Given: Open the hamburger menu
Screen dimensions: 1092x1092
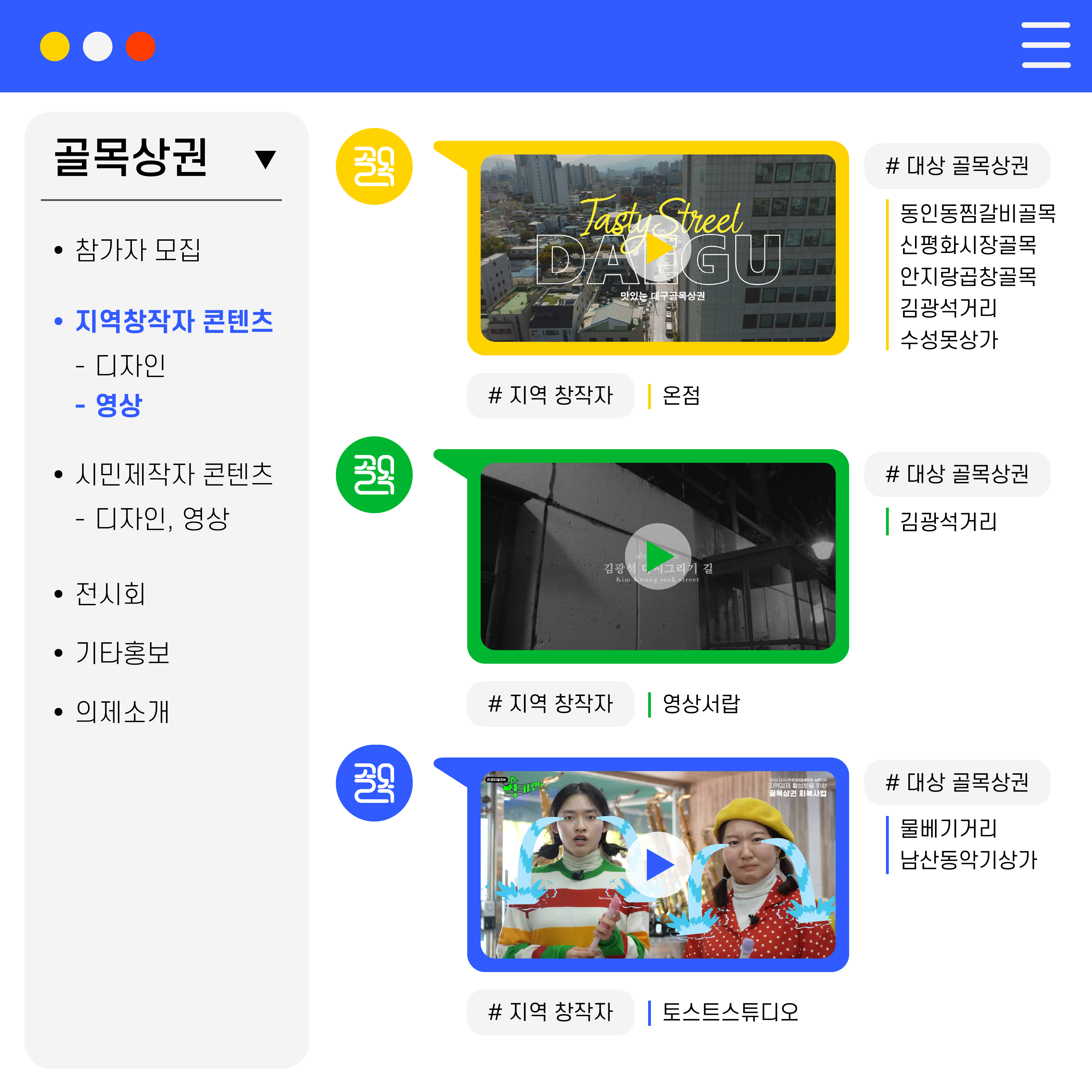Looking at the screenshot, I should click(1046, 45).
